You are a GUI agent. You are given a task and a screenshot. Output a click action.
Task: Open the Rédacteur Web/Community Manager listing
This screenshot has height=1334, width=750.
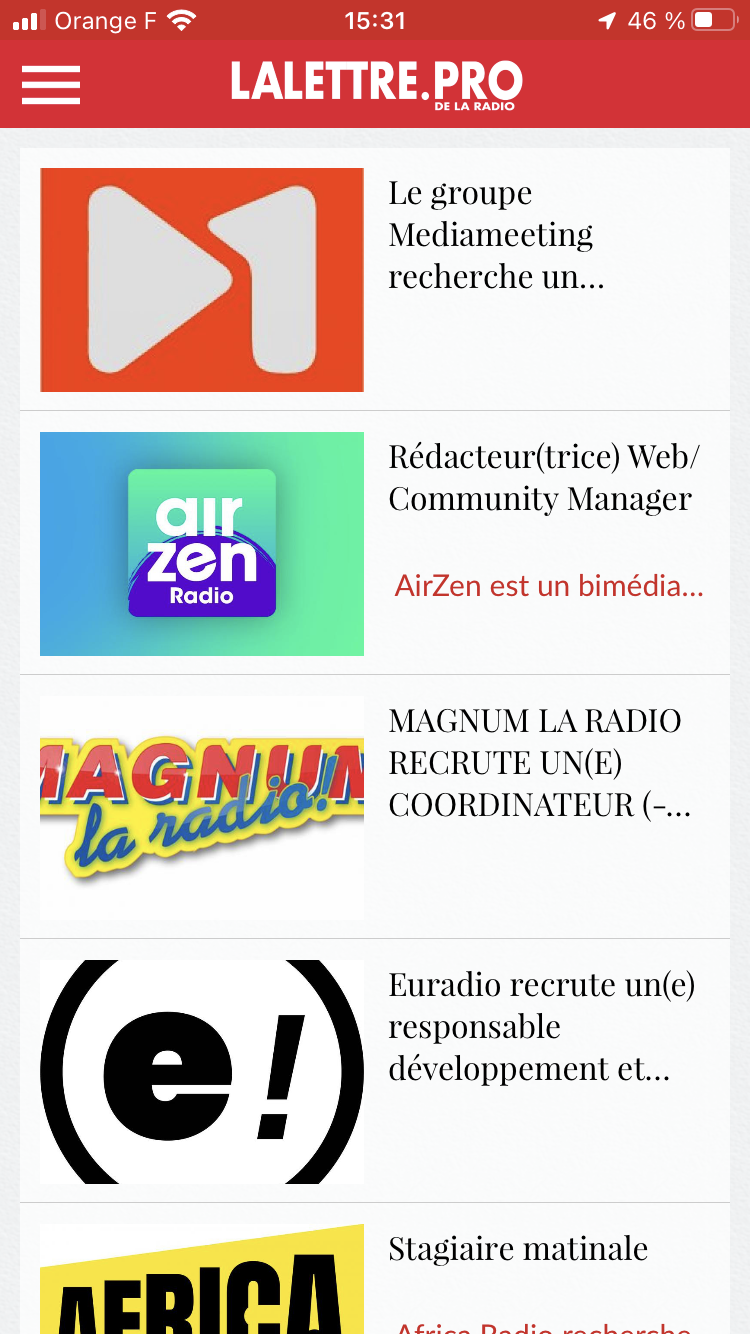coord(545,477)
